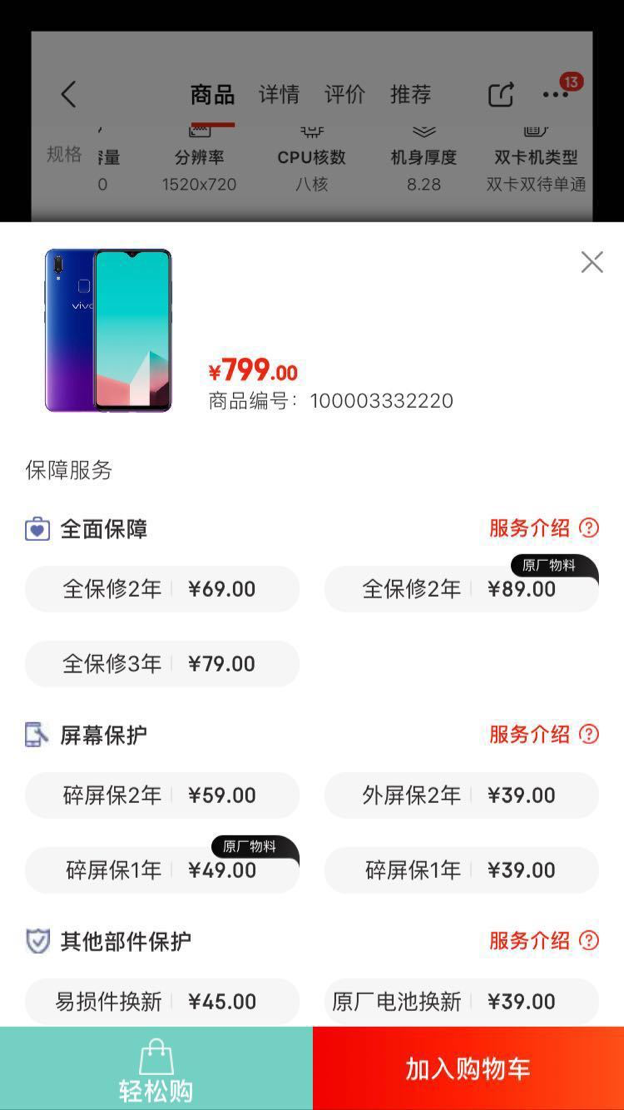Choose 全保修3年 for ¥79.00
The height and width of the screenshot is (1110, 624).
coord(162,664)
